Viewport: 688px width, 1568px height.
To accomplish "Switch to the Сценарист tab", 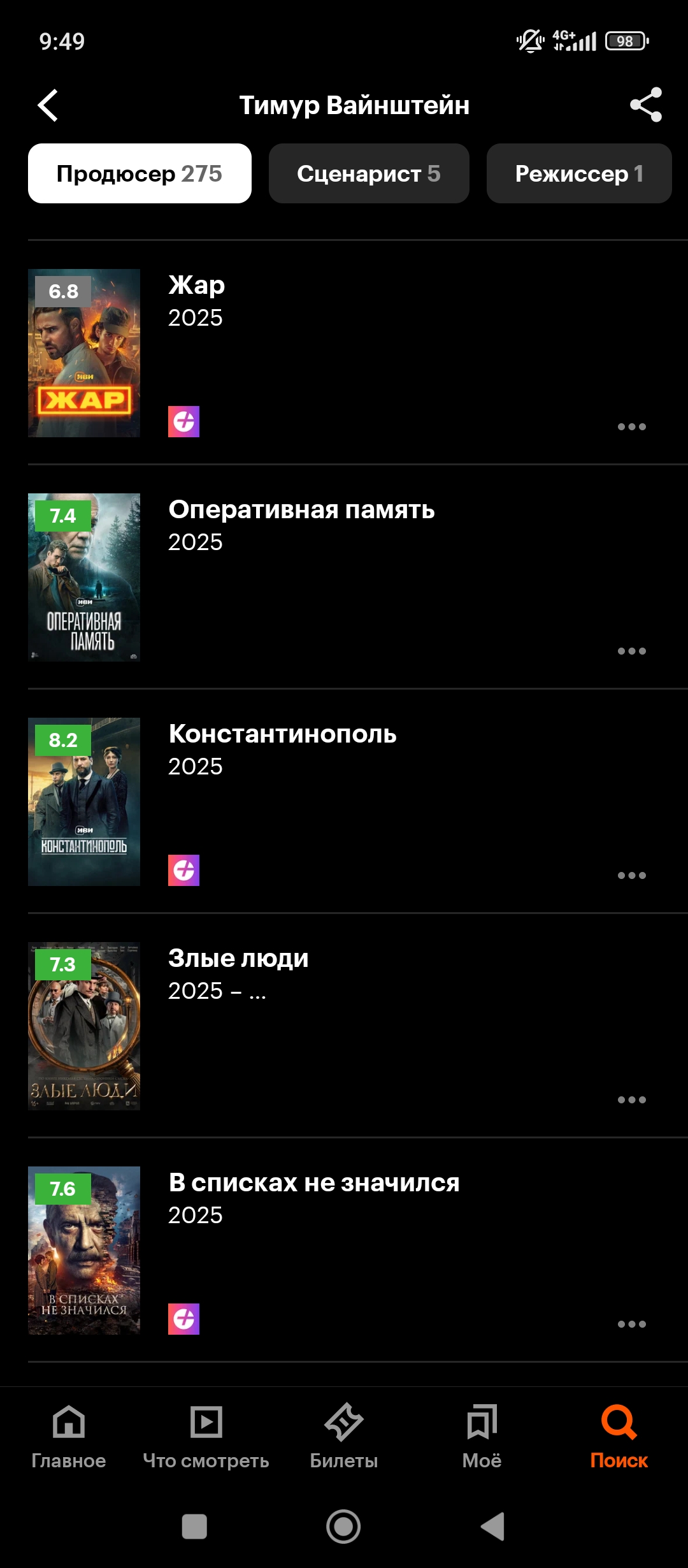I will (x=369, y=173).
